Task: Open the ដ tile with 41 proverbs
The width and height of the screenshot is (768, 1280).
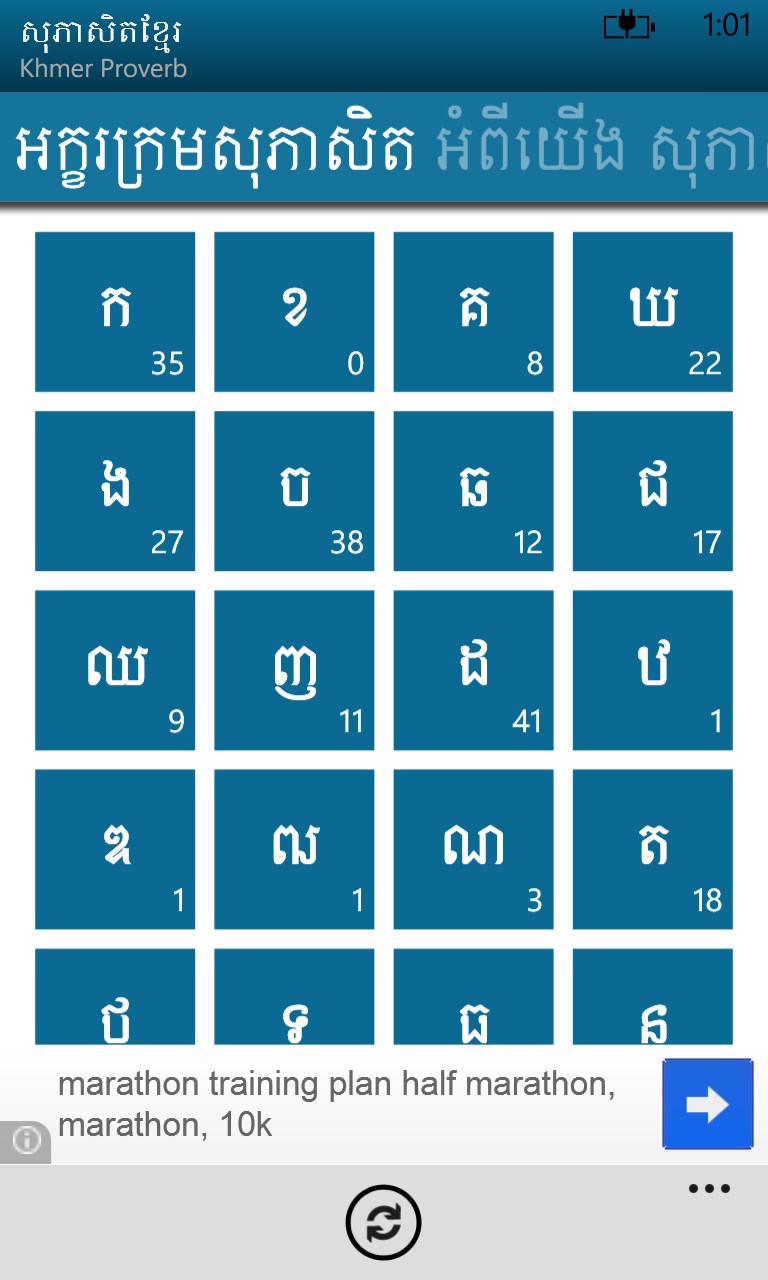Action: tap(473, 670)
